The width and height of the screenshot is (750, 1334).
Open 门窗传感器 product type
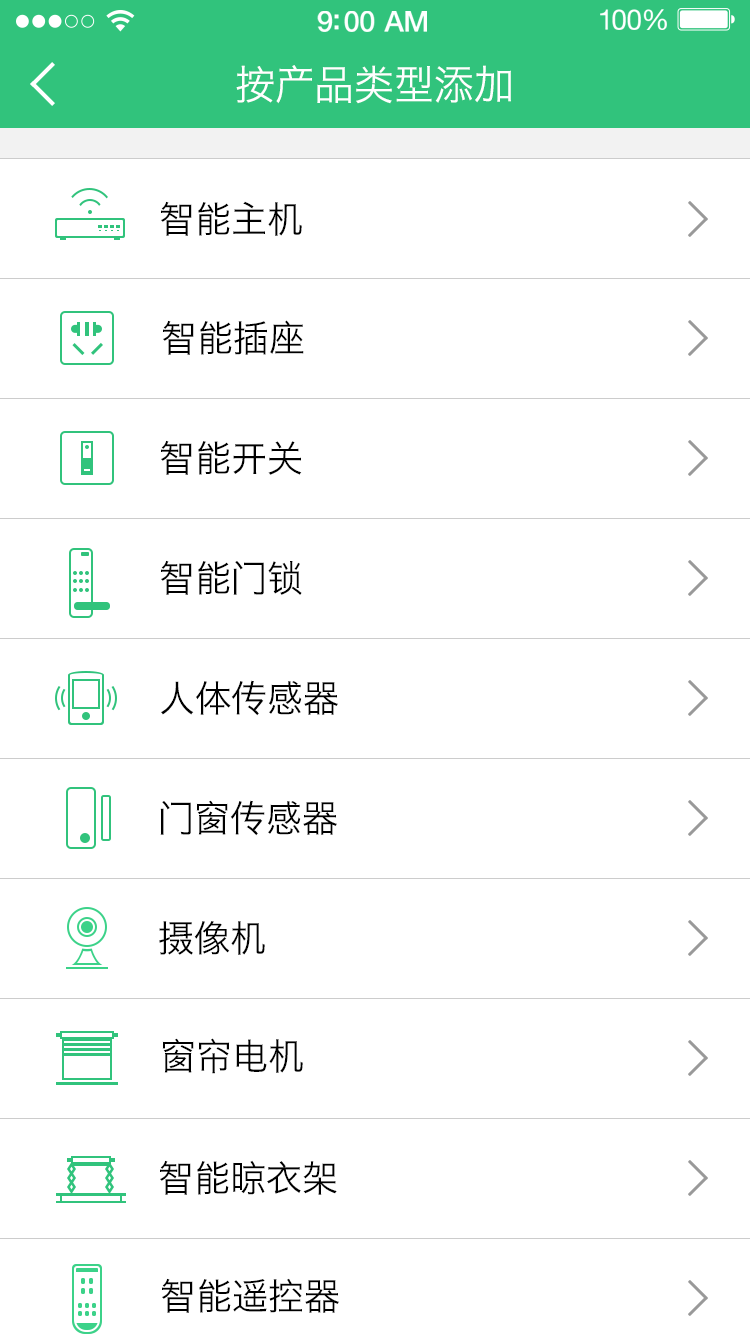point(375,819)
